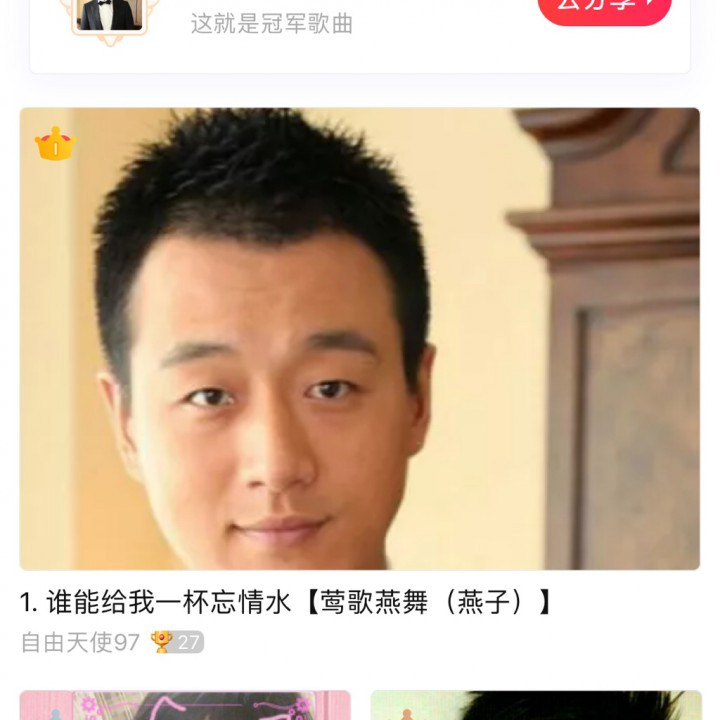Open the pink-framed song cover tile
The width and height of the screenshot is (720, 720).
186,705
